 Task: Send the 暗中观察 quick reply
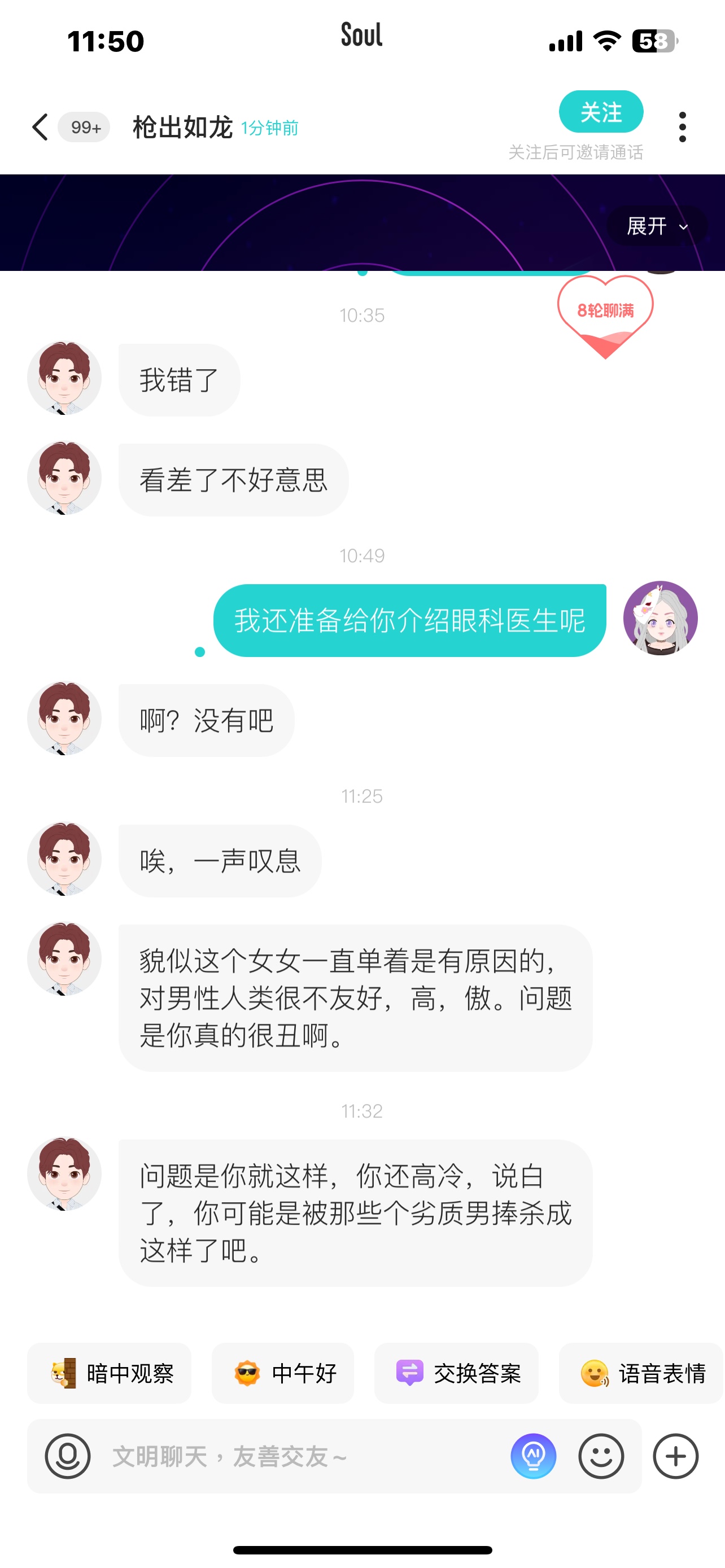click(x=109, y=1374)
